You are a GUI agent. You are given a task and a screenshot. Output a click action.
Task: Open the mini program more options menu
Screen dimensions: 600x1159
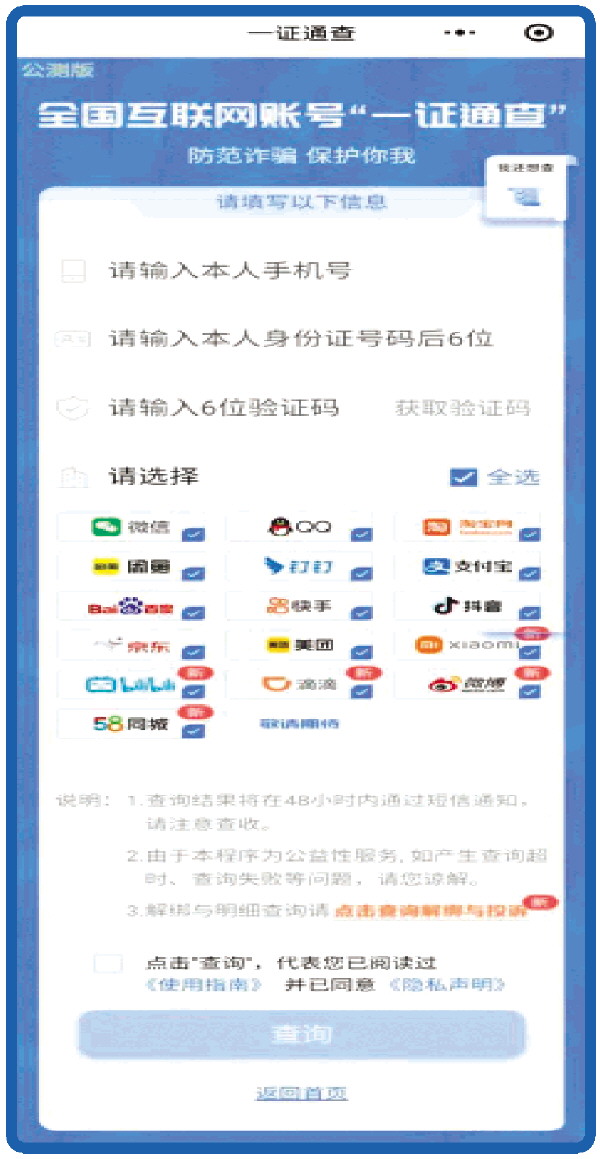[x=459, y=33]
